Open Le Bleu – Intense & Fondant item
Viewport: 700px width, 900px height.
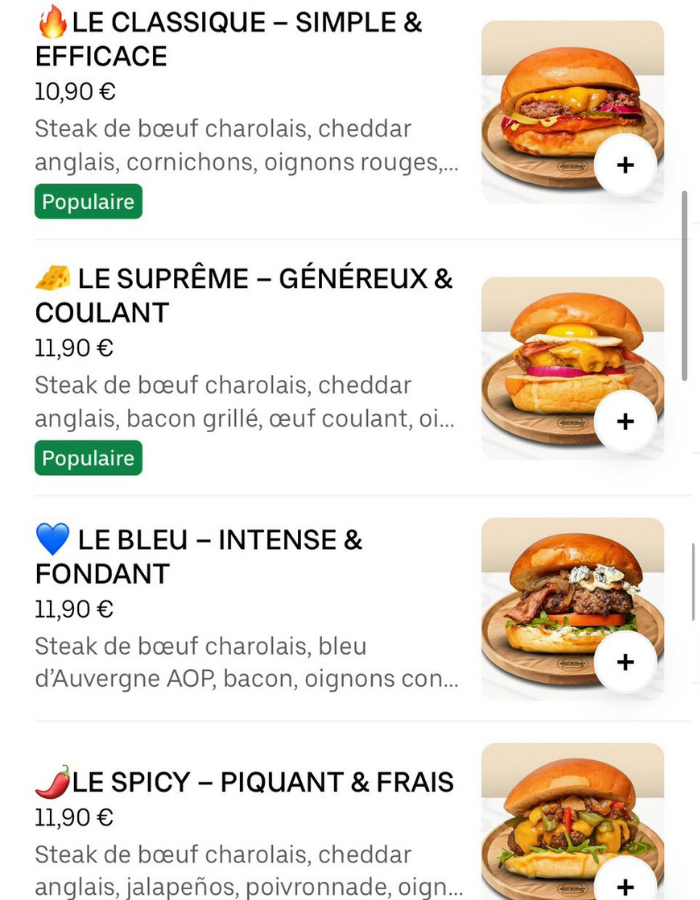[x=200, y=556]
